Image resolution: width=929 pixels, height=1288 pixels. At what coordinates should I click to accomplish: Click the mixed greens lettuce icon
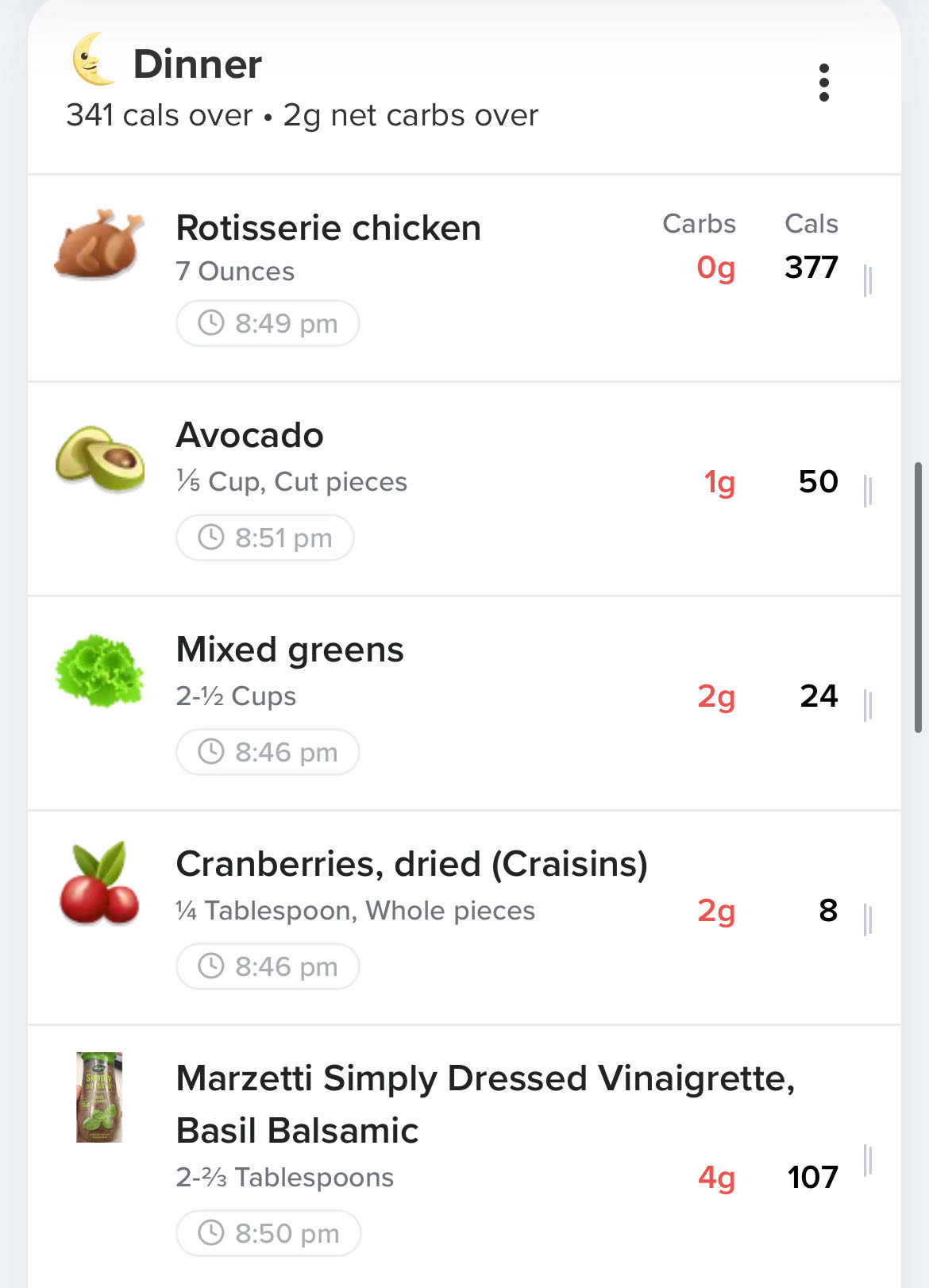click(101, 671)
